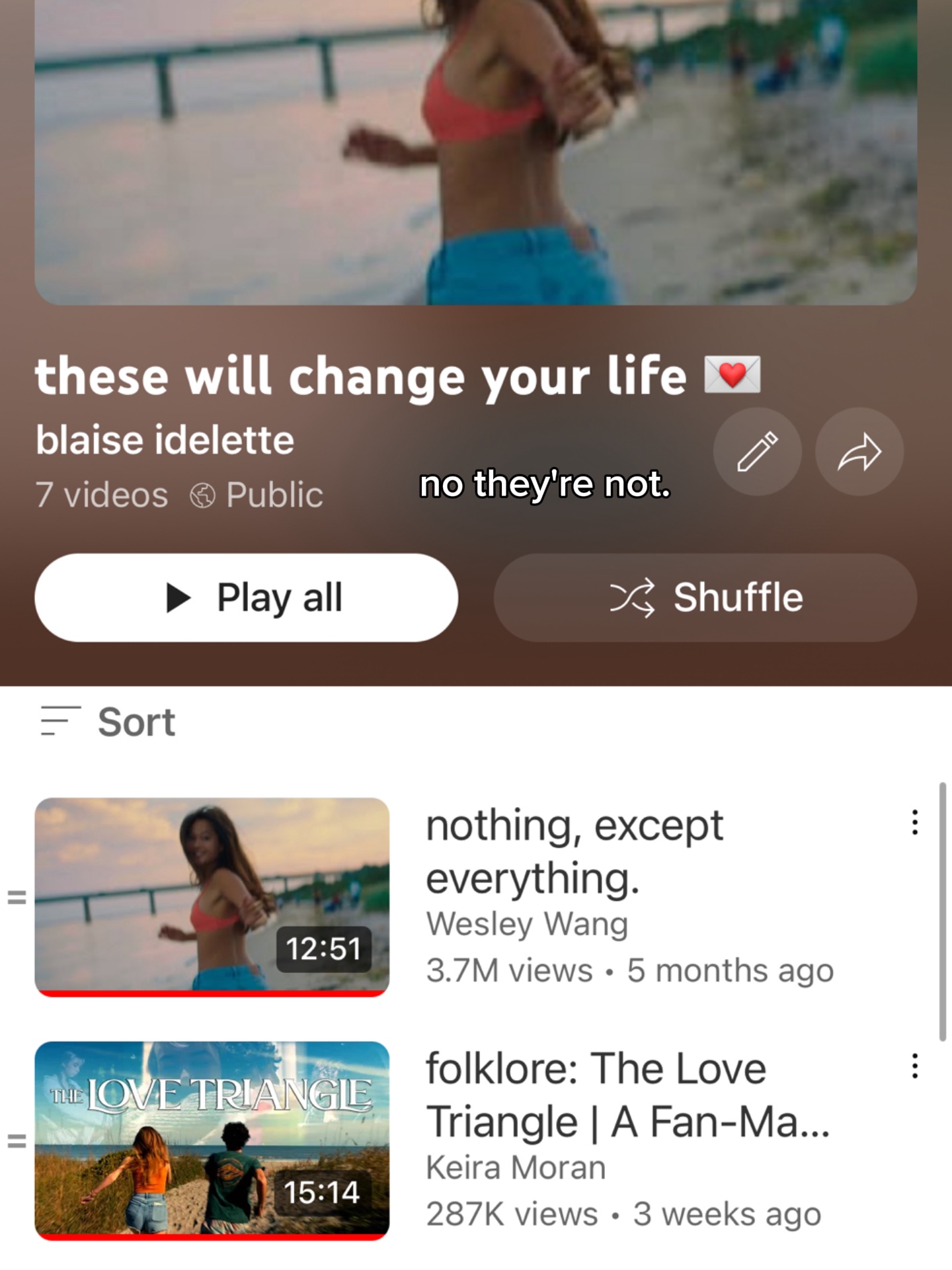Screen dimensions: 952x1270
Task: Shuffle the playlist videos
Action: [705, 597]
